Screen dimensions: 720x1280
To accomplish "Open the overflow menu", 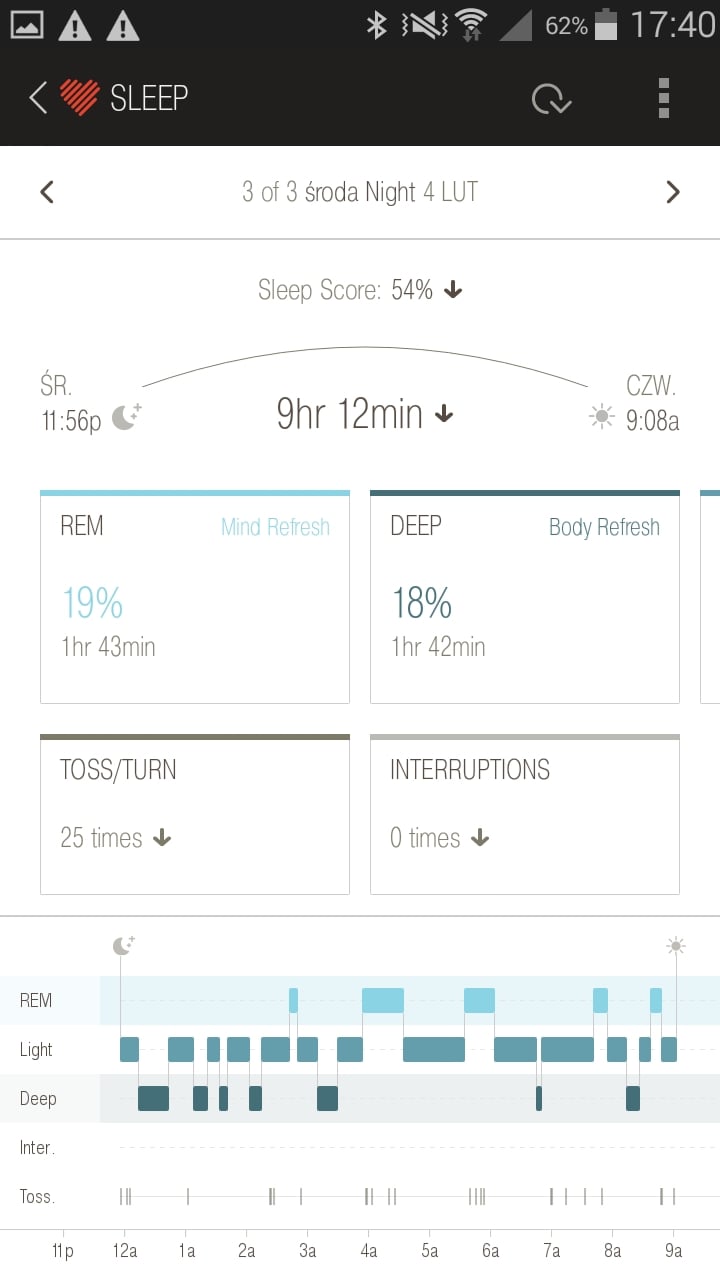I will 664,98.
